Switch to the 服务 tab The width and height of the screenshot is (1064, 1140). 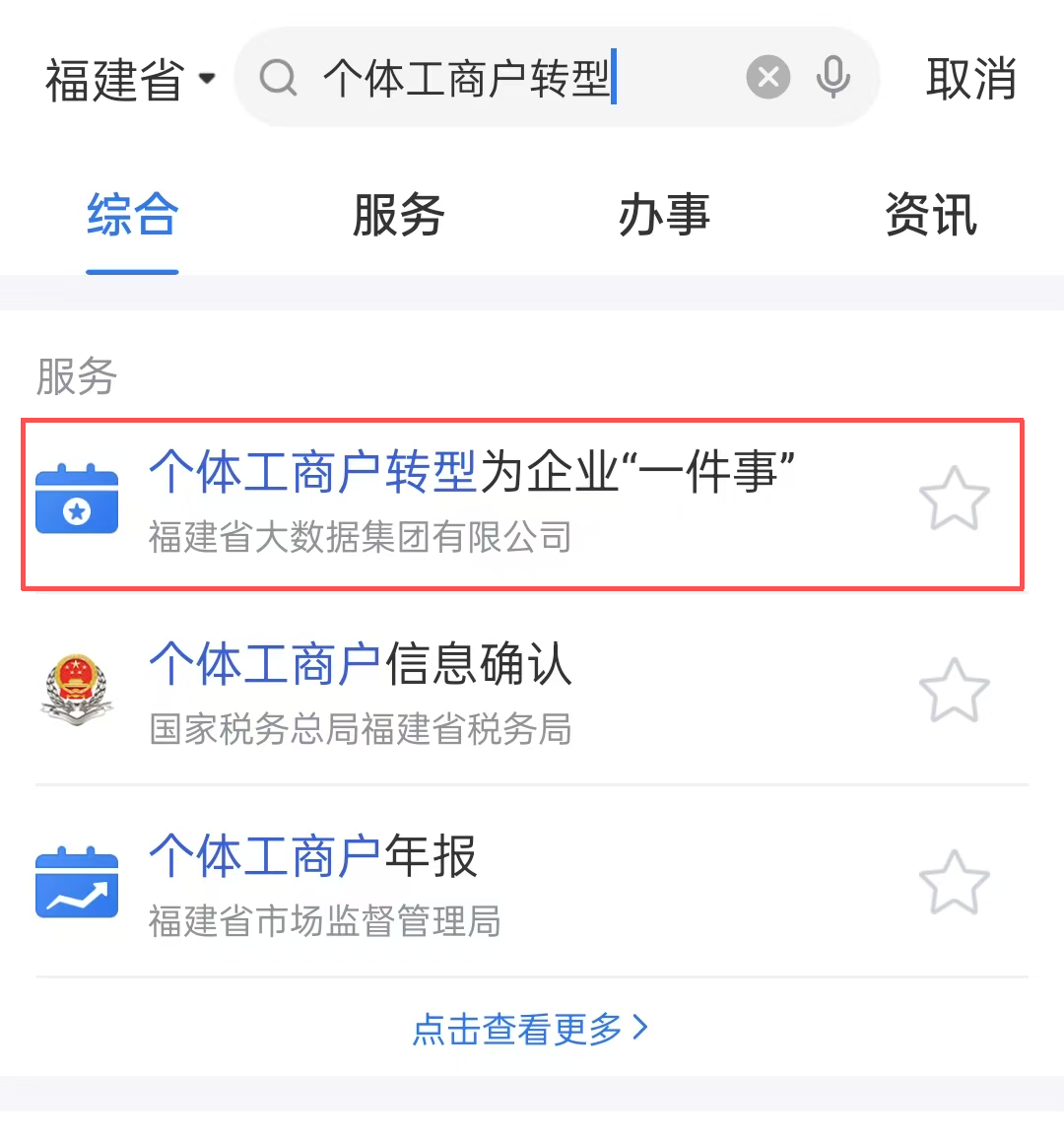[398, 215]
